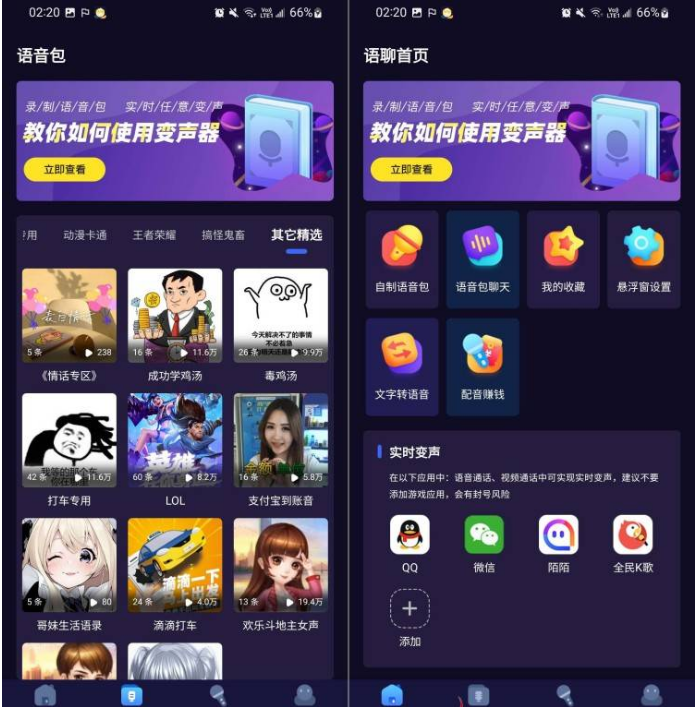Open 悬浮窗设置 floating window settings
The image size is (696, 707).
click(644, 258)
